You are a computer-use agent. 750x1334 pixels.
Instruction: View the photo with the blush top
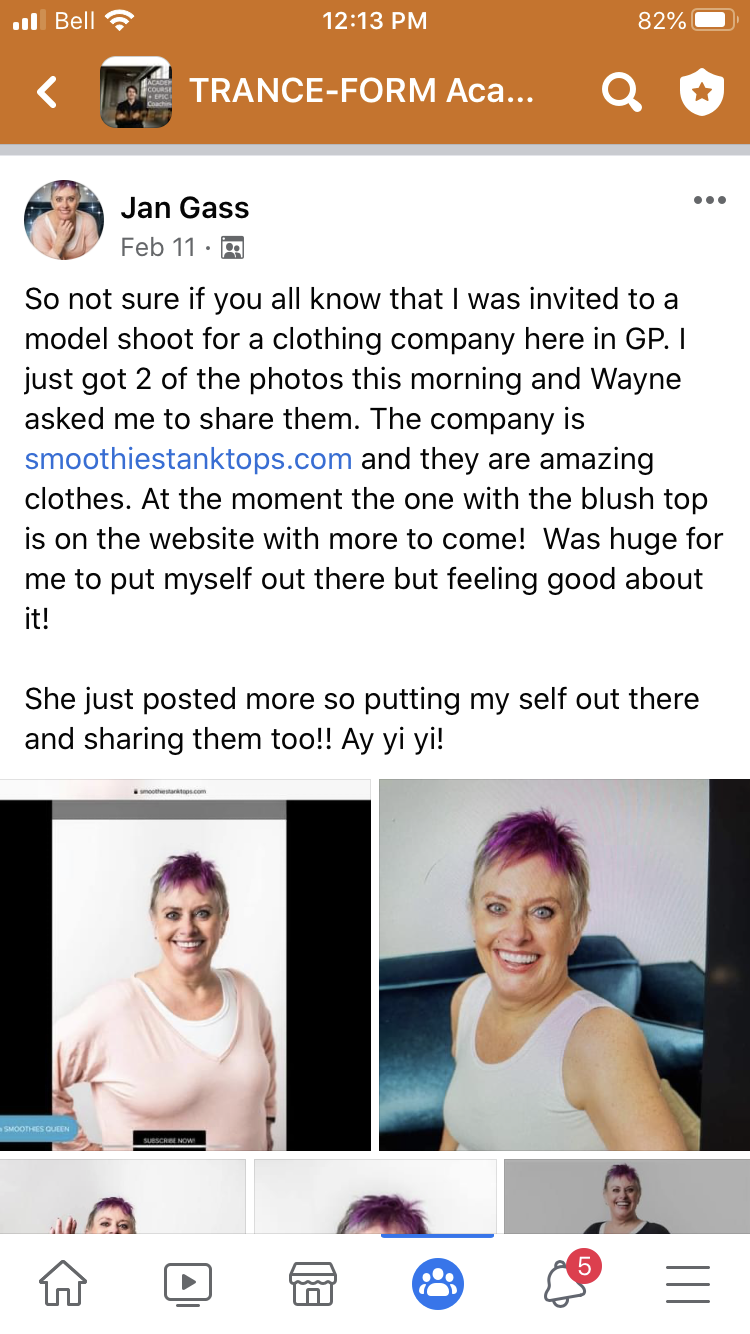(185, 965)
